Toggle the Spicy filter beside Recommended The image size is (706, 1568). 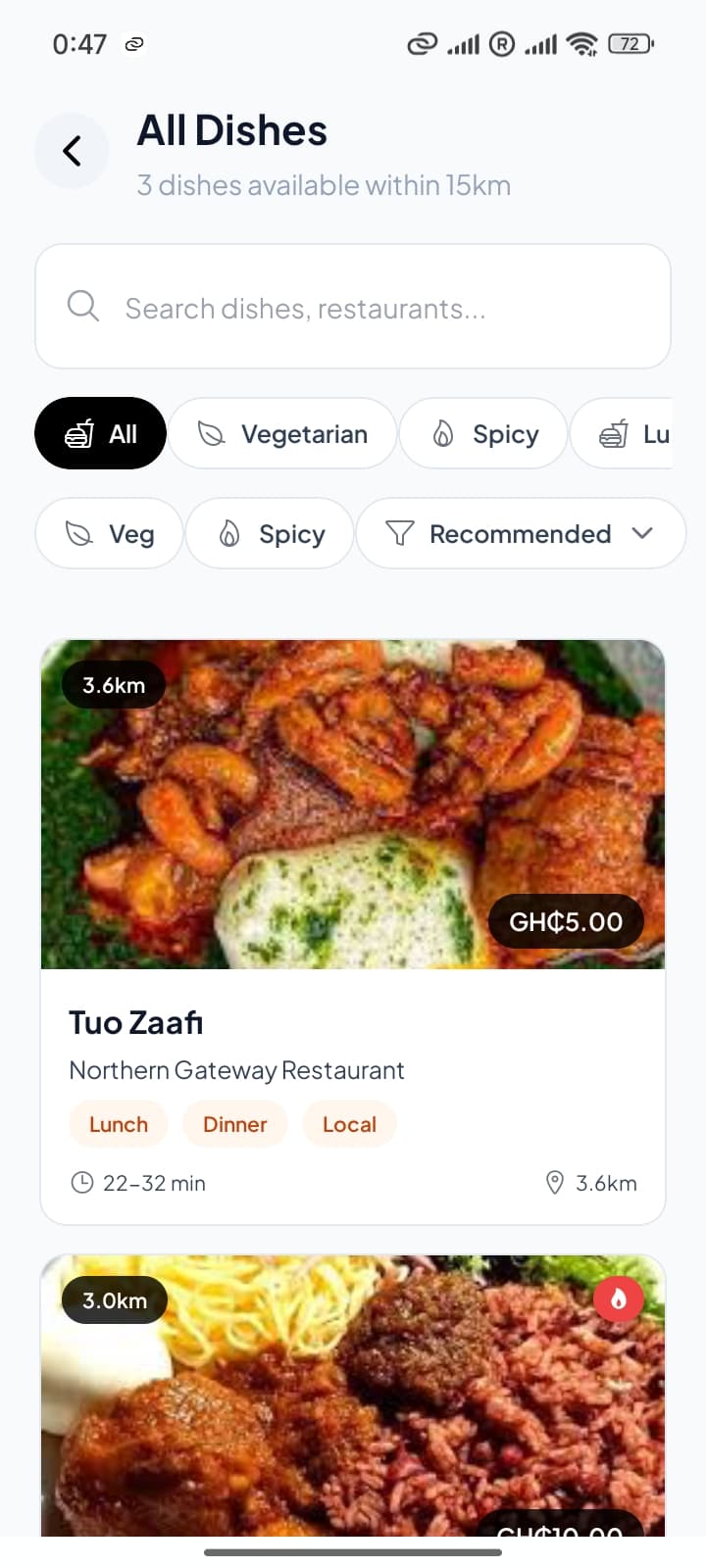[270, 533]
